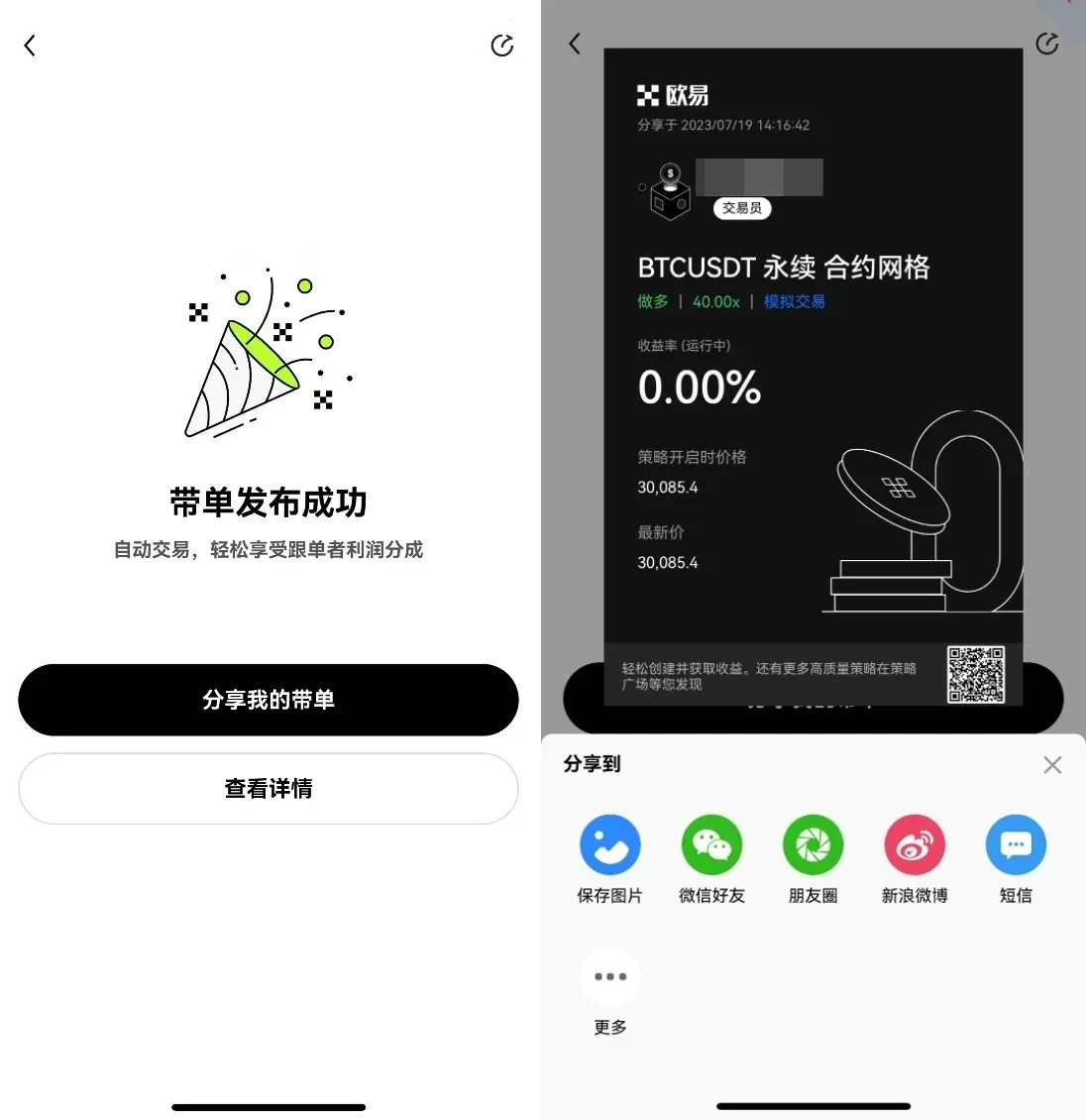Tap the back arrow on the share screen
This screenshot has width=1086, height=1120.
click(x=574, y=44)
